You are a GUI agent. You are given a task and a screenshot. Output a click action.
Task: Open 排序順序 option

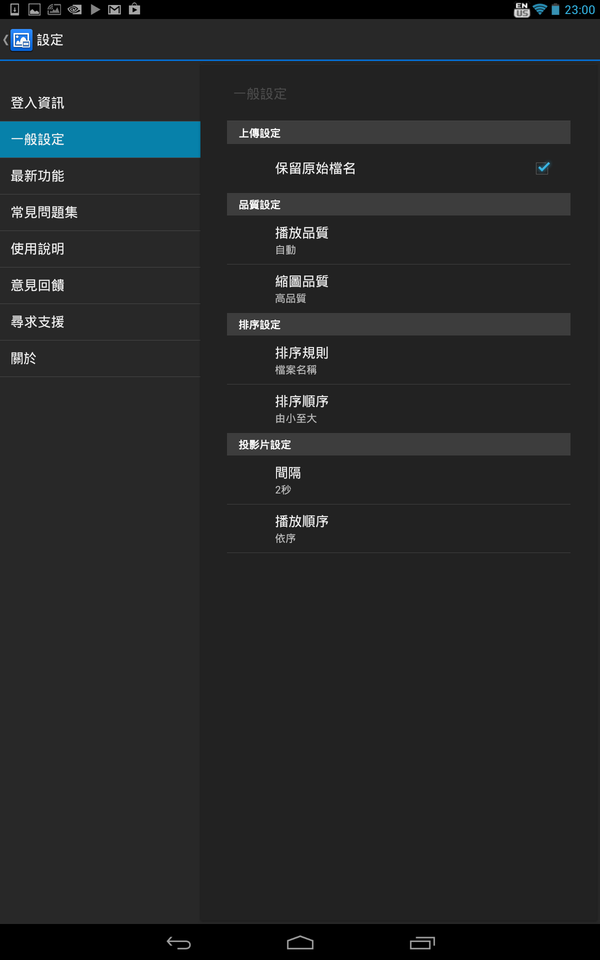398,409
